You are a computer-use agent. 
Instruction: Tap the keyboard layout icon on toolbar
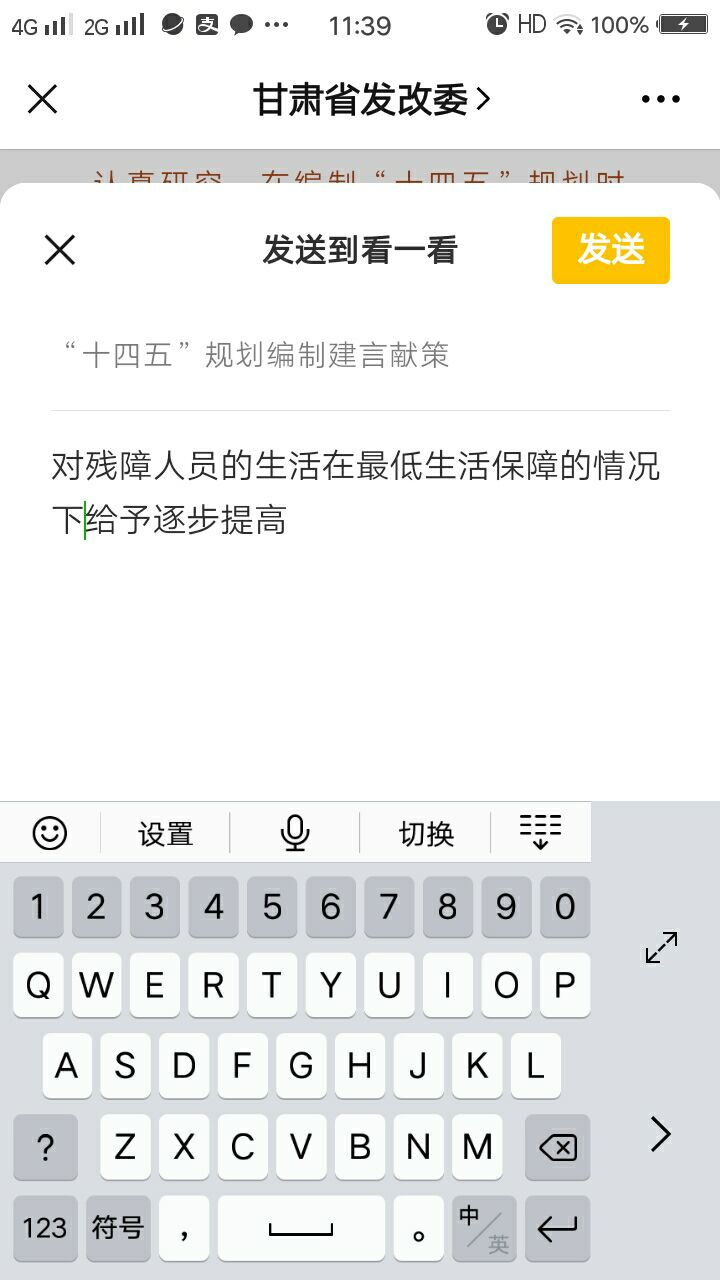540,831
